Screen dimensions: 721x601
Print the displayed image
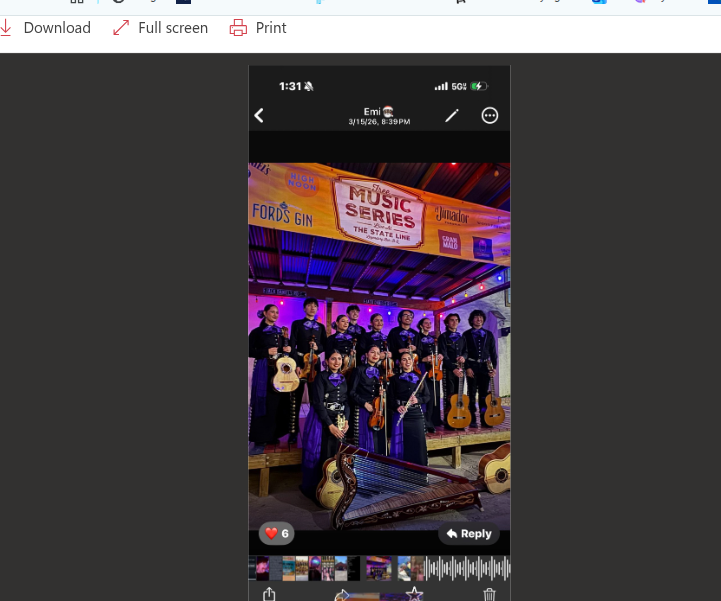pos(258,28)
